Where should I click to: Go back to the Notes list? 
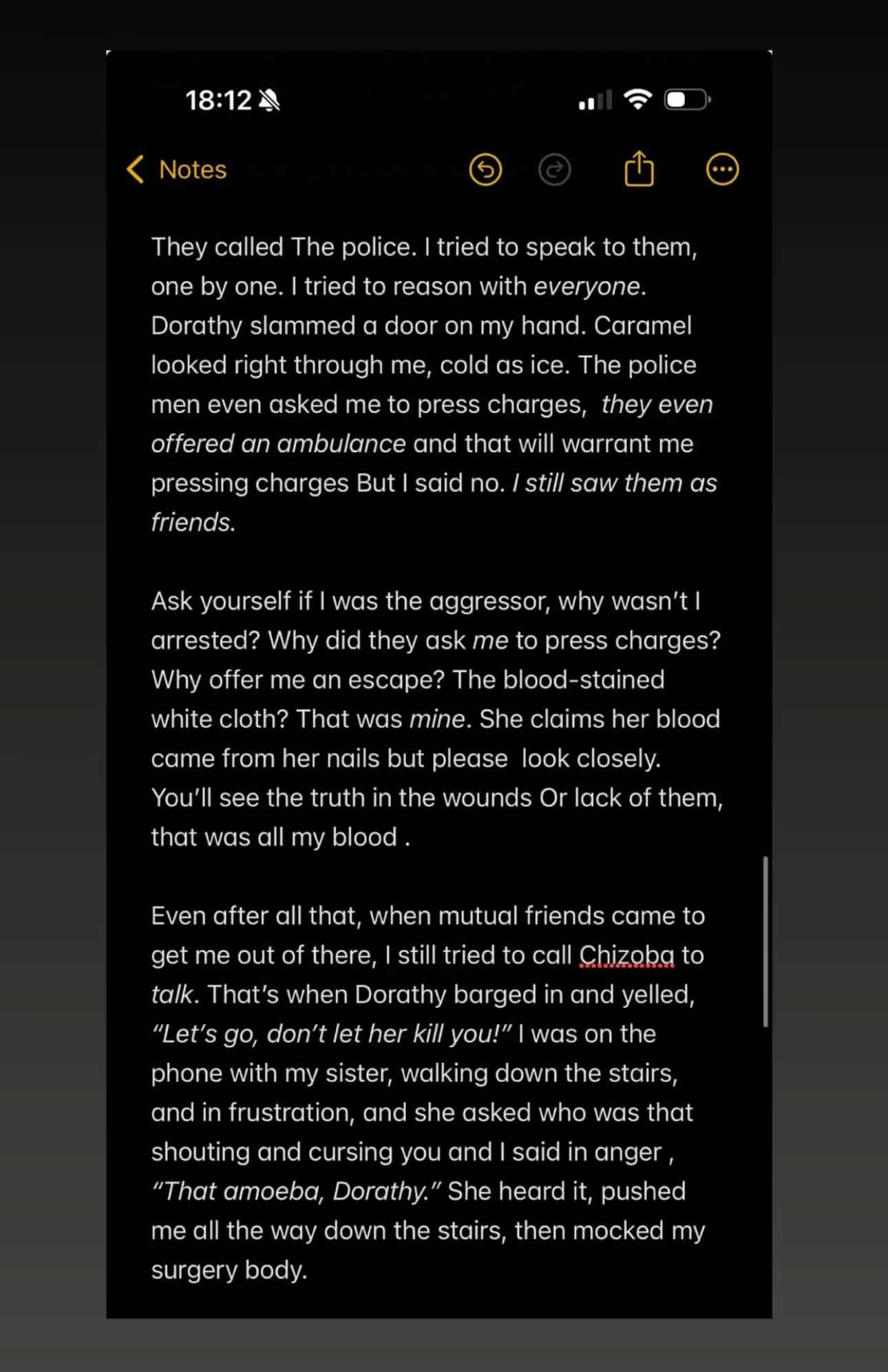coord(177,169)
